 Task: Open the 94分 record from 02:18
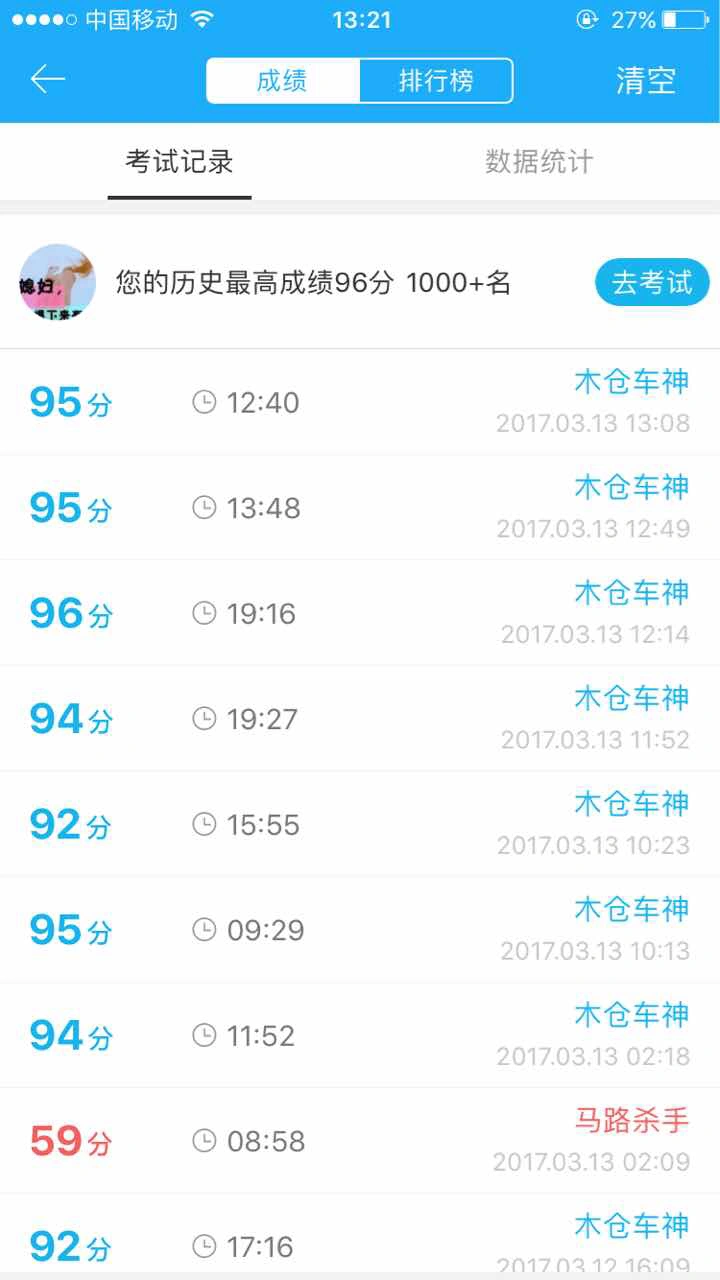(360, 1035)
